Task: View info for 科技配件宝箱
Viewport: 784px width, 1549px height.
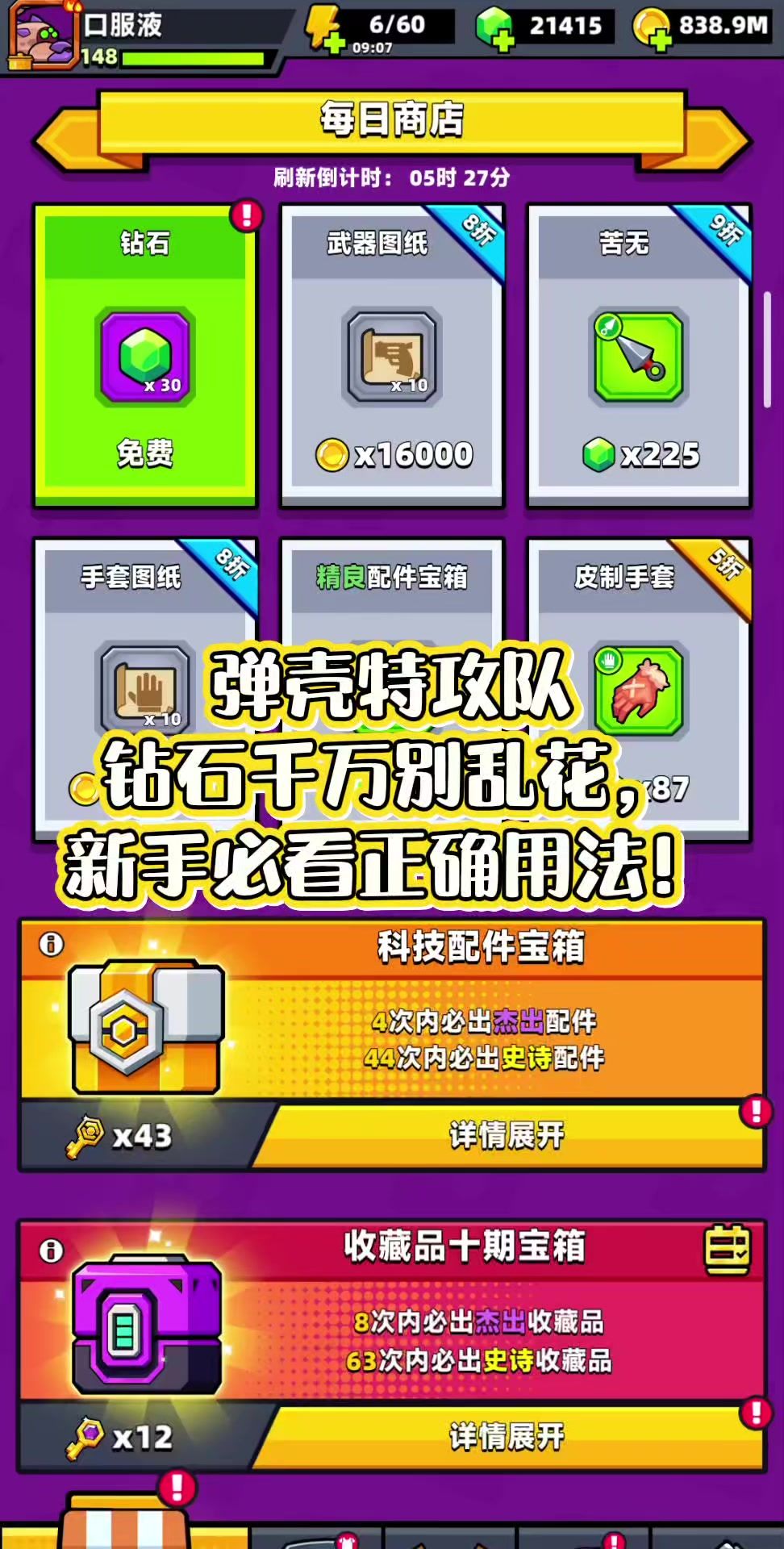Action: click(x=51, y=943)
